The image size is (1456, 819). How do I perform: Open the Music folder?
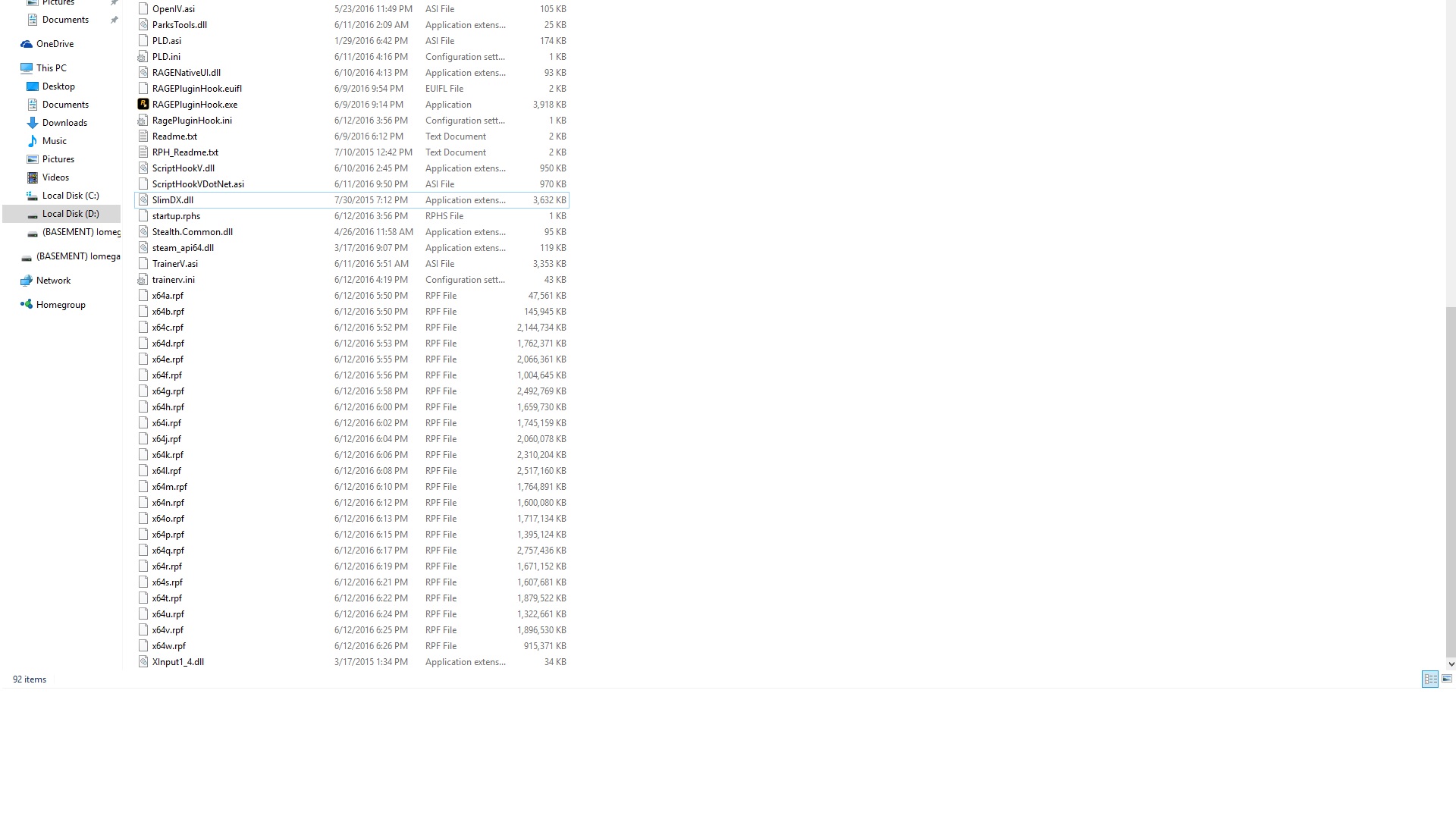pos(54,141)
